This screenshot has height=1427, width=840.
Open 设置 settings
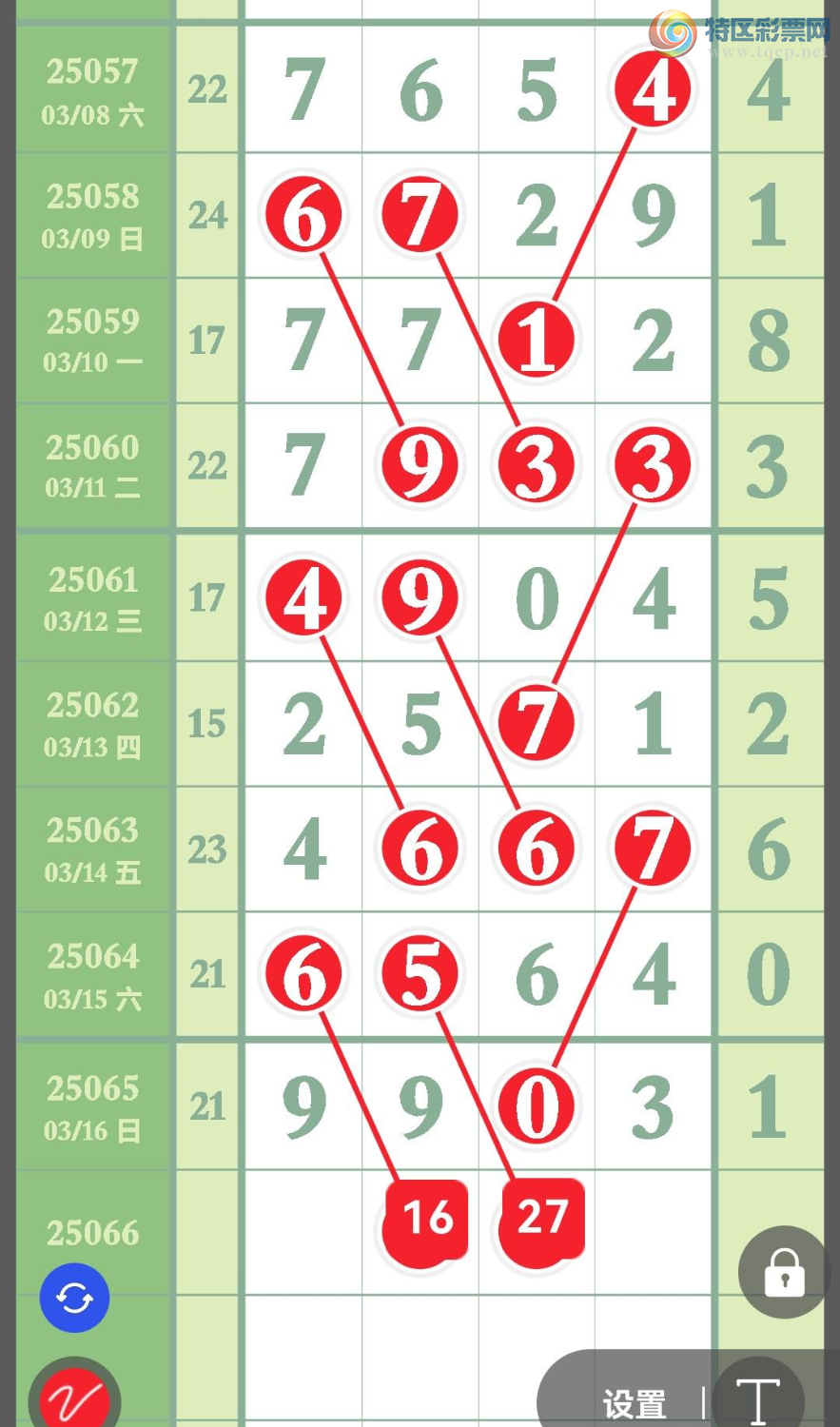[x=634, y=1404]
